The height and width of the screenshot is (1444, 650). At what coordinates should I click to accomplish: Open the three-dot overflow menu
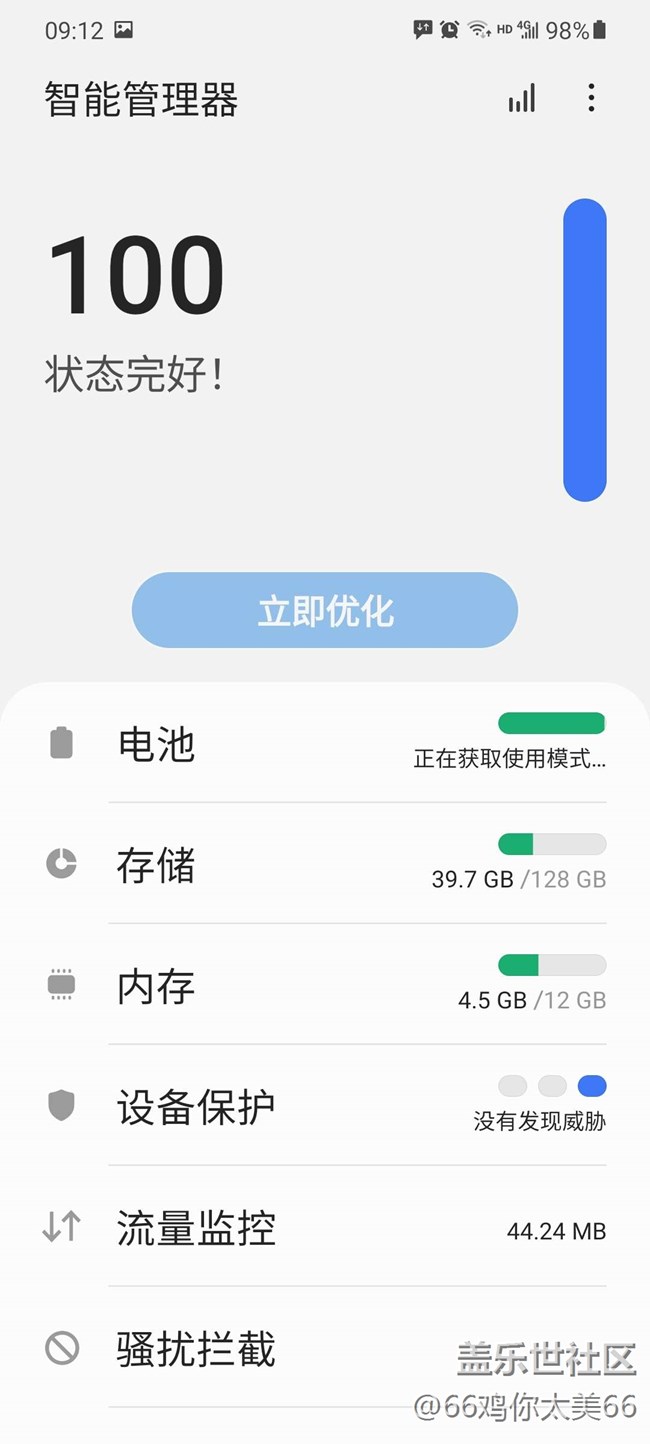(591, 98)
